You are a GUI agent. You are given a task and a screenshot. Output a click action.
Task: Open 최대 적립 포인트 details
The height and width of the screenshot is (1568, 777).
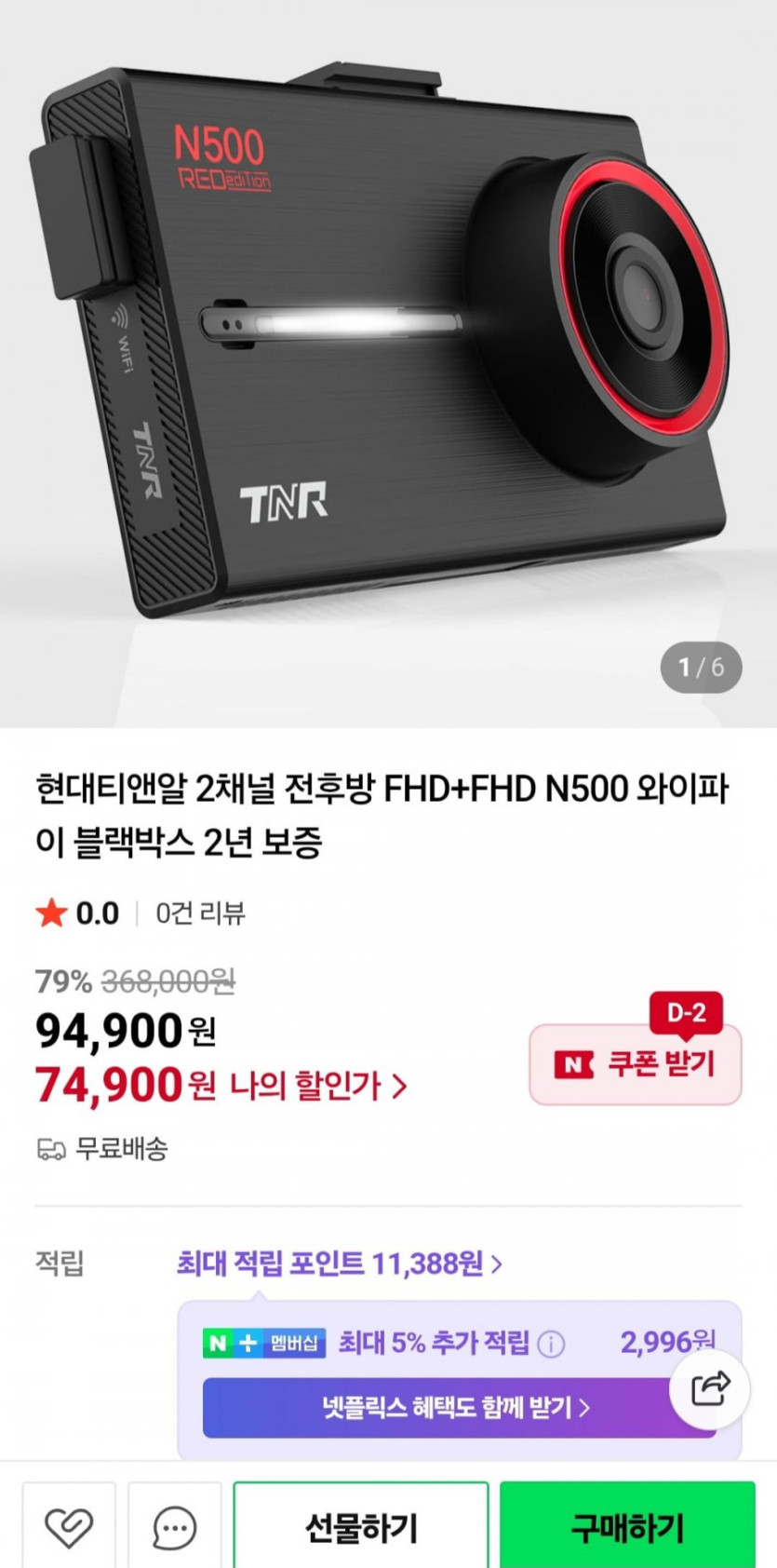(x=339, y=1264)
